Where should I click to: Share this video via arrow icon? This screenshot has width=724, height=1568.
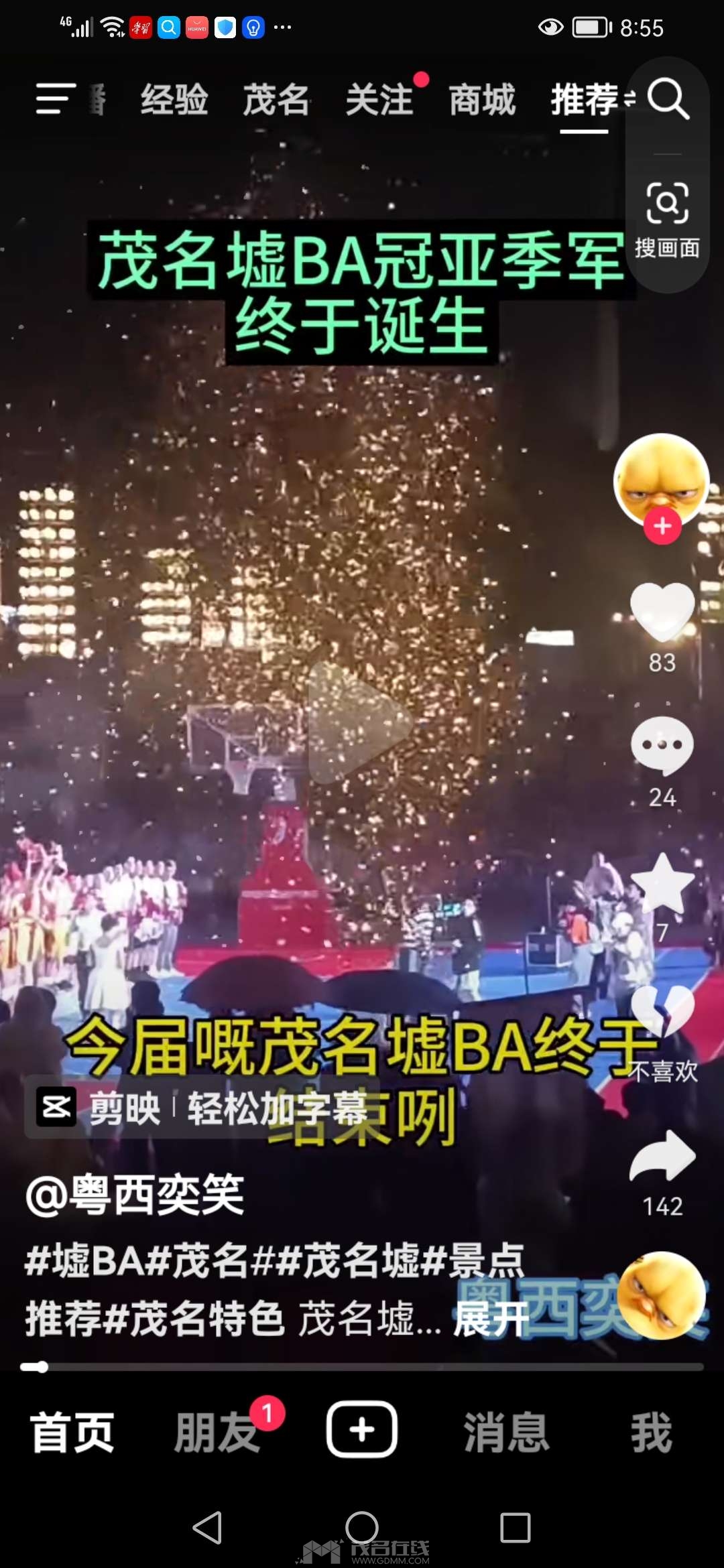pos(662,1156)
